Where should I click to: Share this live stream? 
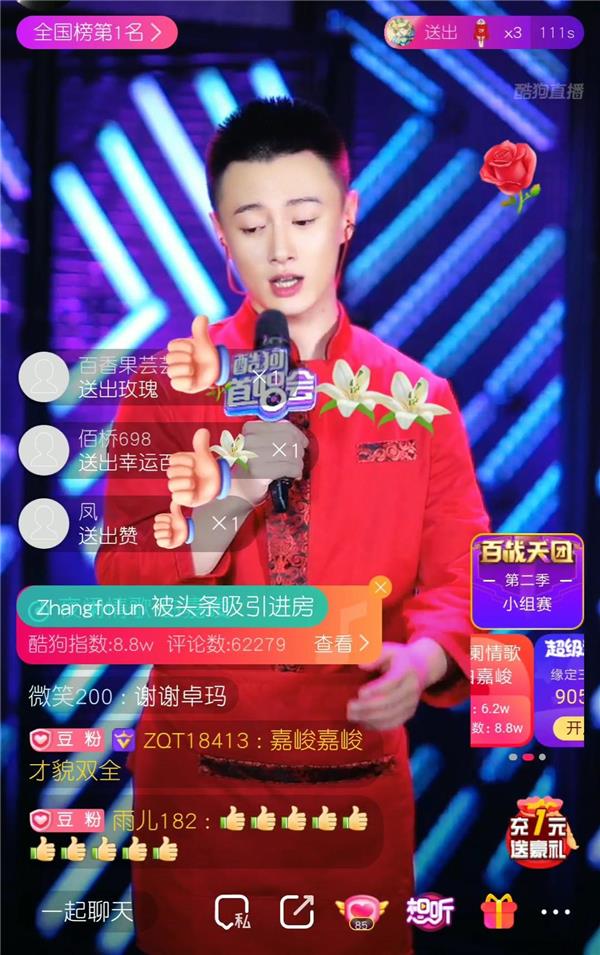[x=297, y=911]
